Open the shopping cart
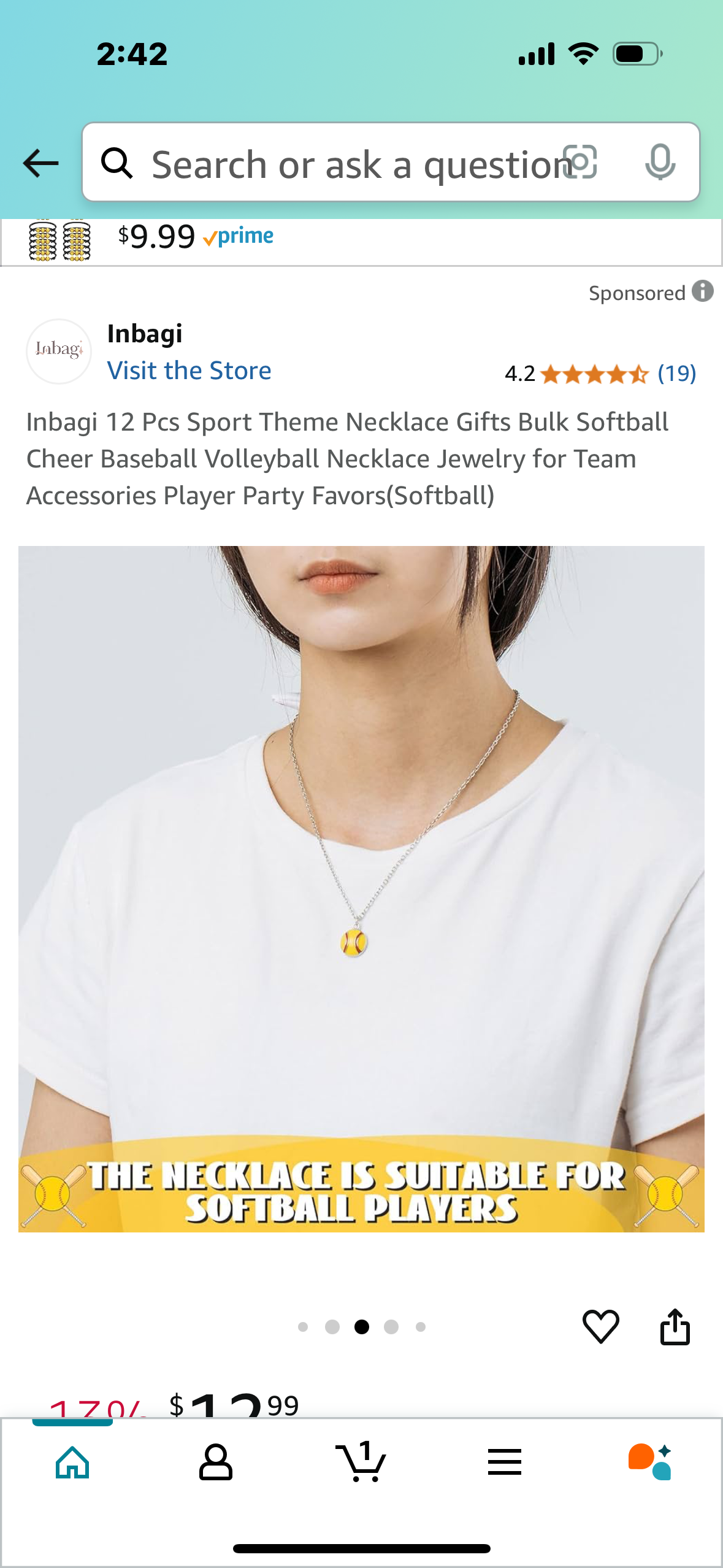 pos(361,1462)
